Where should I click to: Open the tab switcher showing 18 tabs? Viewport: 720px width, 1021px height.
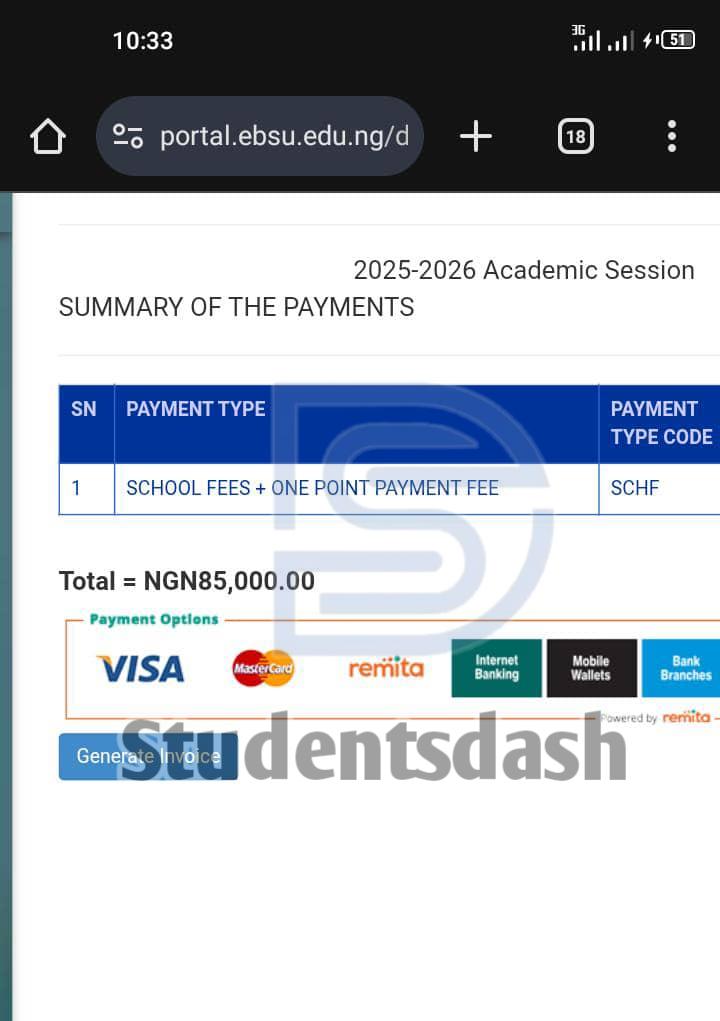click(575, 136)
